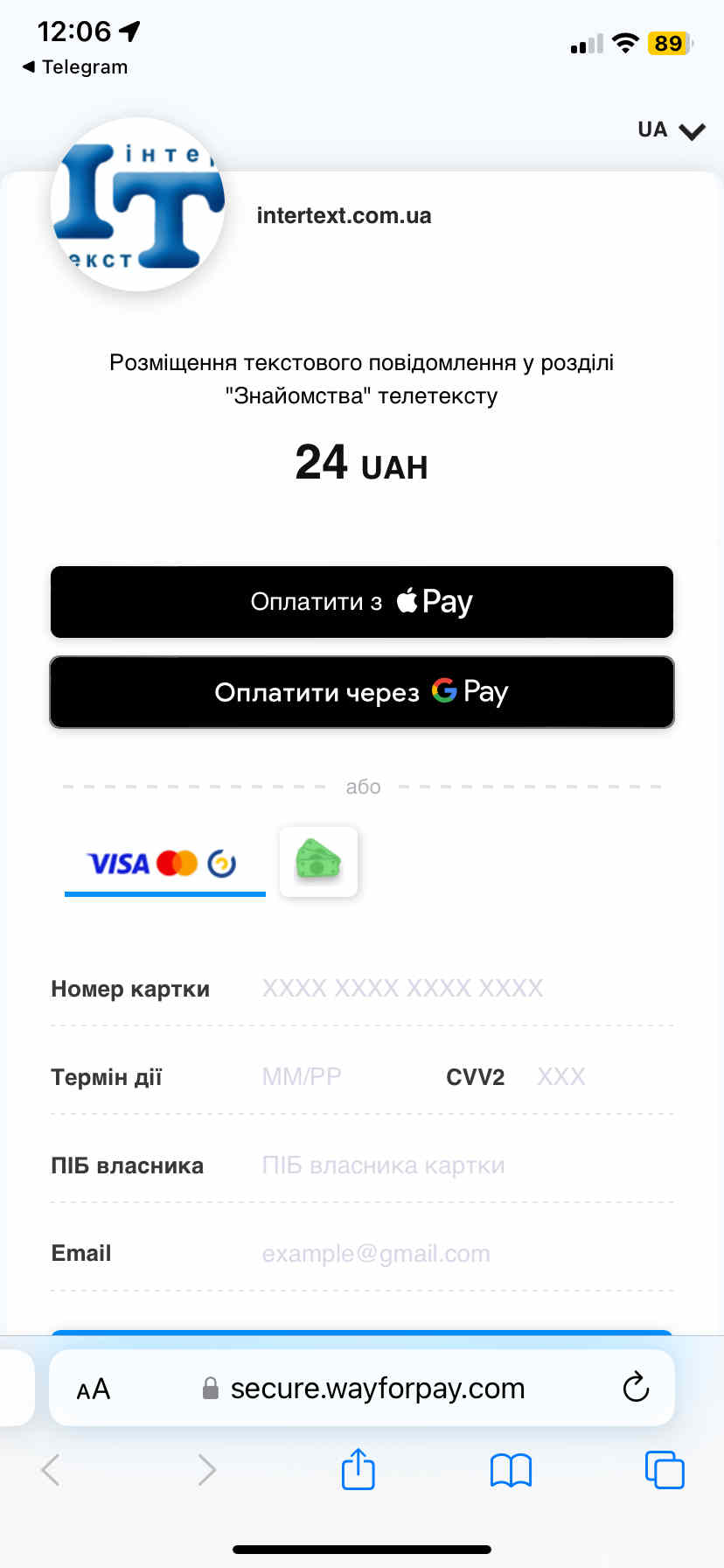The image size is (724, 1568).
Task: Return to Telegram via back link
Action: pyautogui.click(x=75, y=67)
